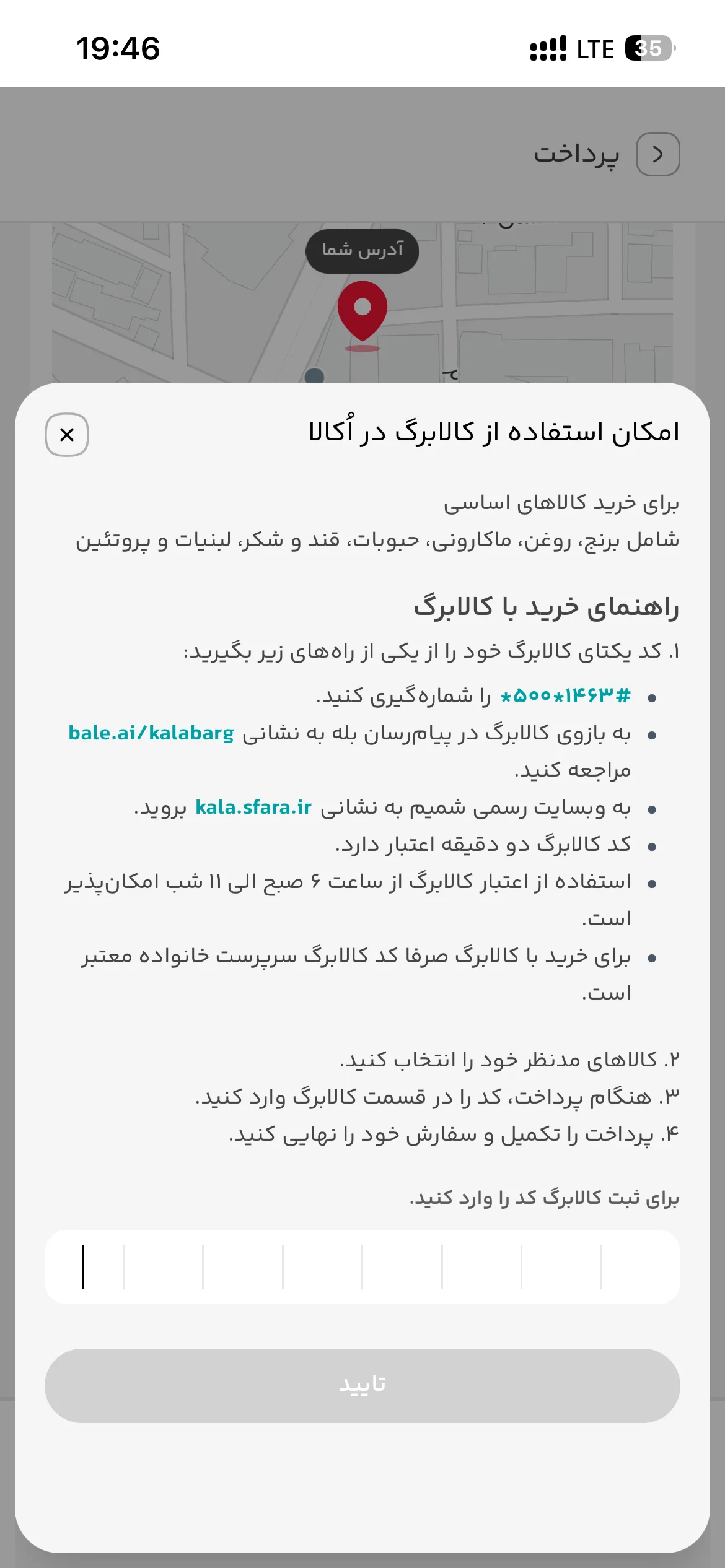Screen dimensions: 725x1568
Task: Close the Kalabarg info dialog
Action: coord(67,435)
